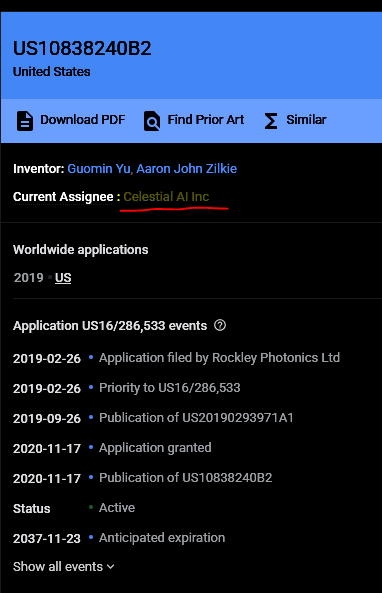Open the US worldwide application link

tap(63, 278)
